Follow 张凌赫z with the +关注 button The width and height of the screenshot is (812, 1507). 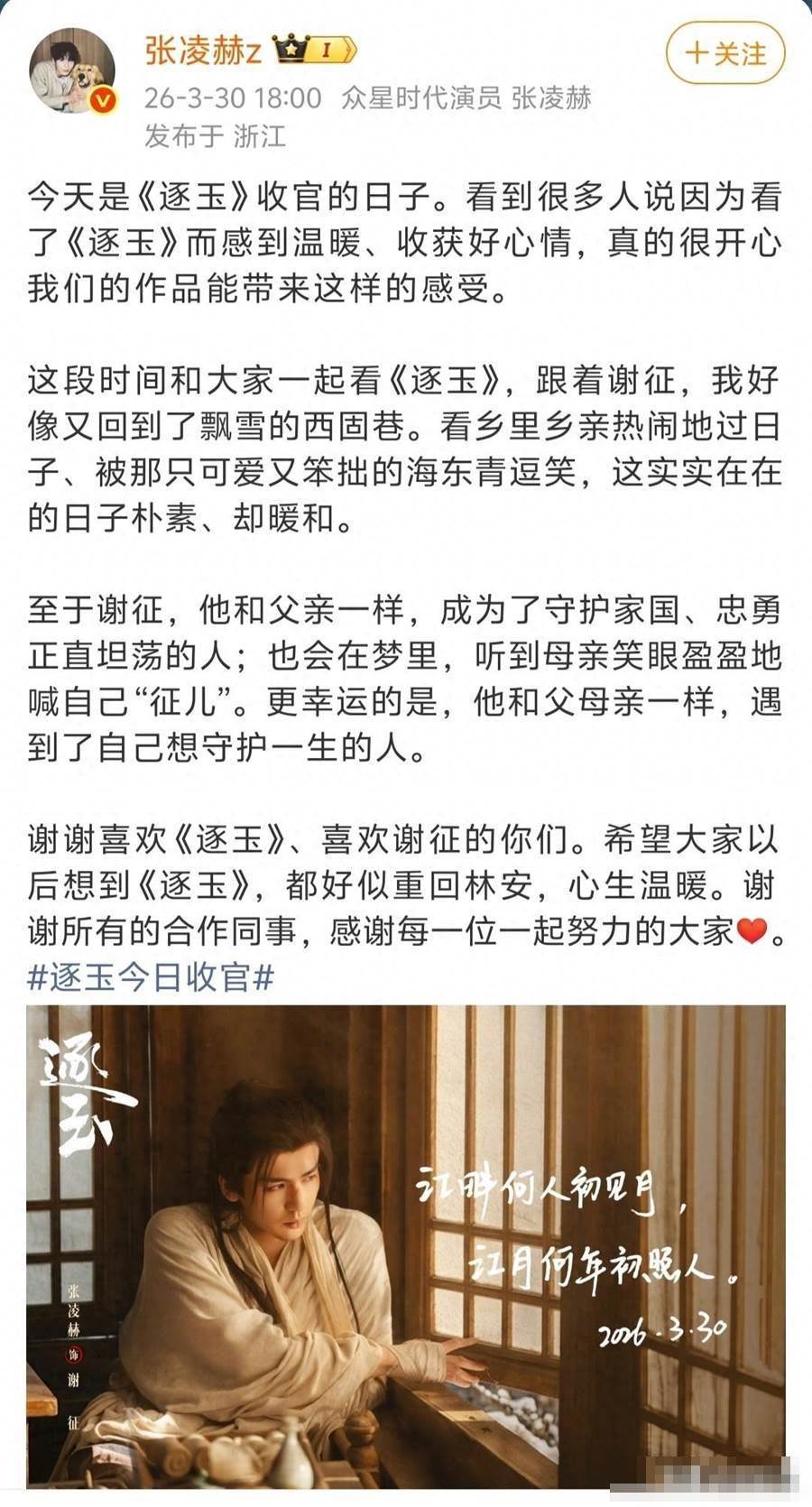[x=724, y=54]
